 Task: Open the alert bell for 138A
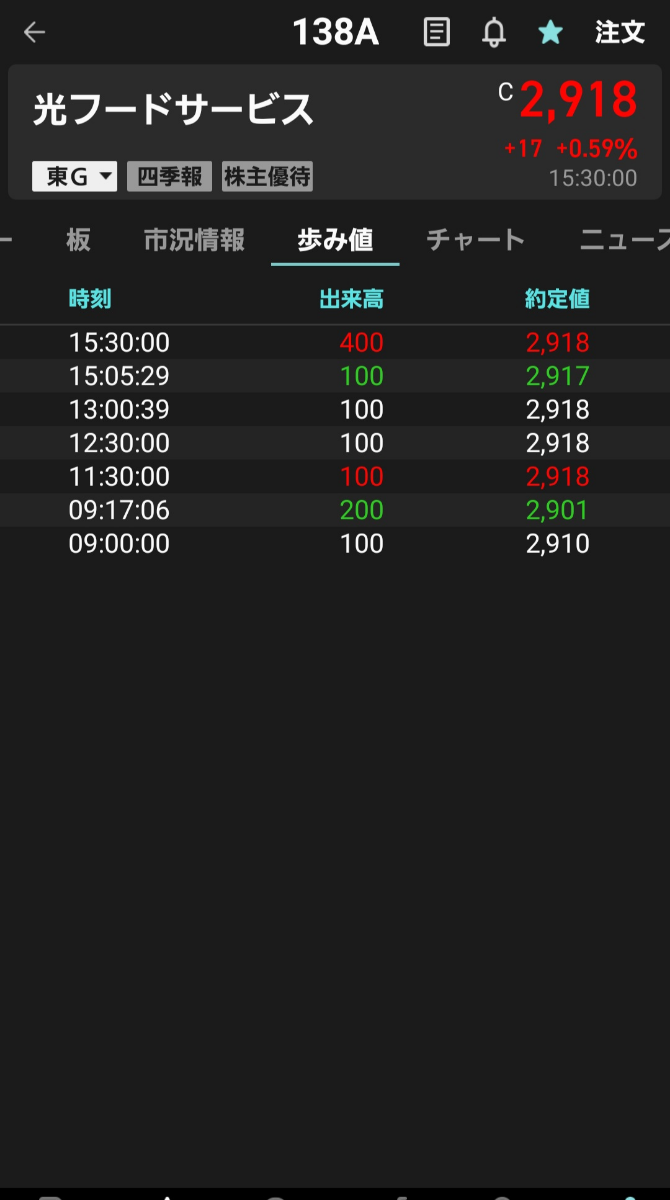(x=494, y=33)
